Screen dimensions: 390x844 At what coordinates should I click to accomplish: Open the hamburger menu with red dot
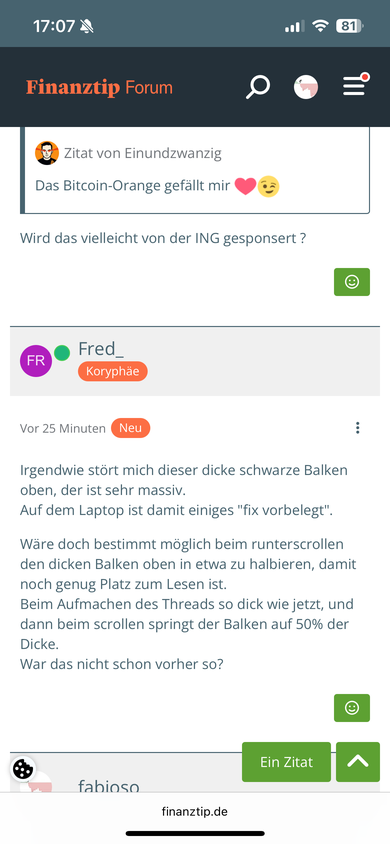tap(355, 85)
